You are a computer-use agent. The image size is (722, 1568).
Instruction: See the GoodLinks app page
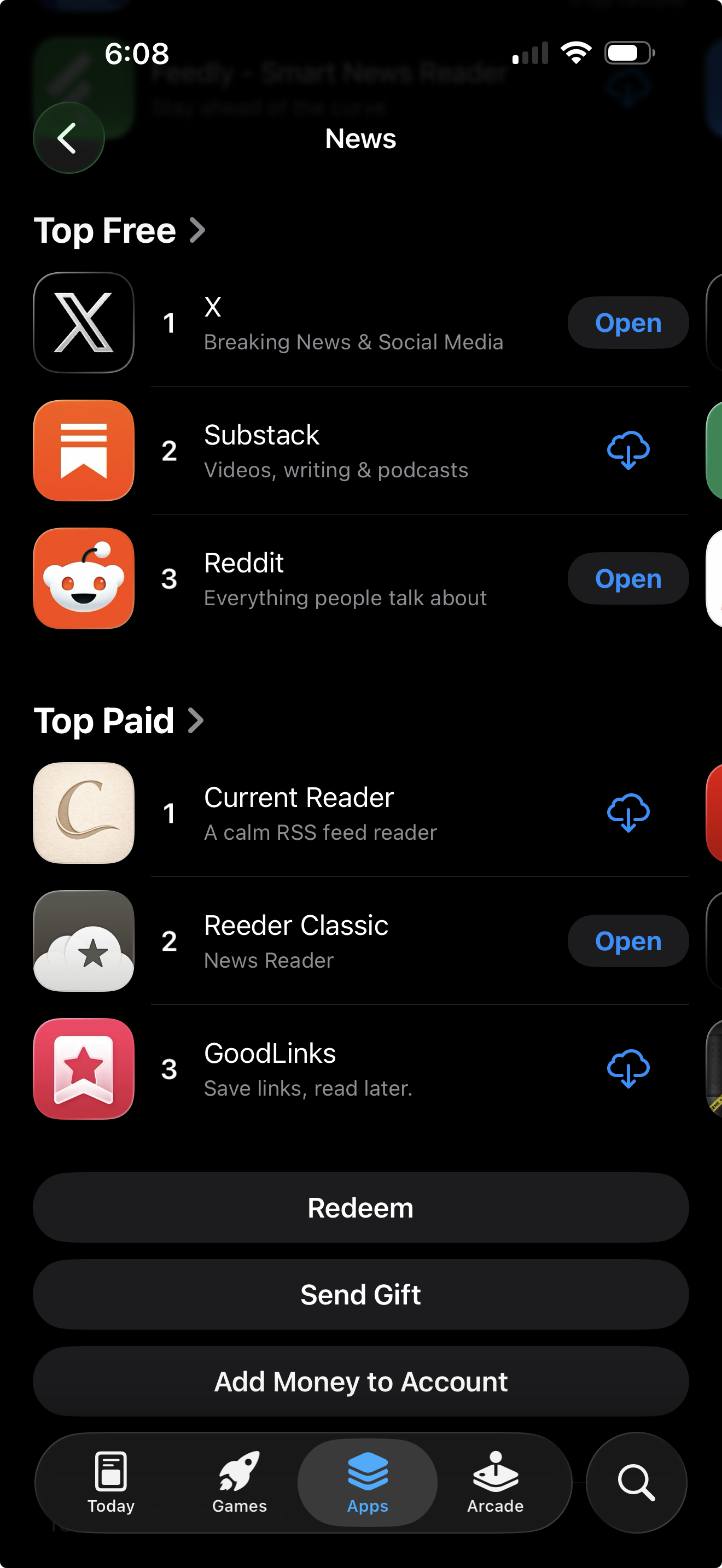307,1069
